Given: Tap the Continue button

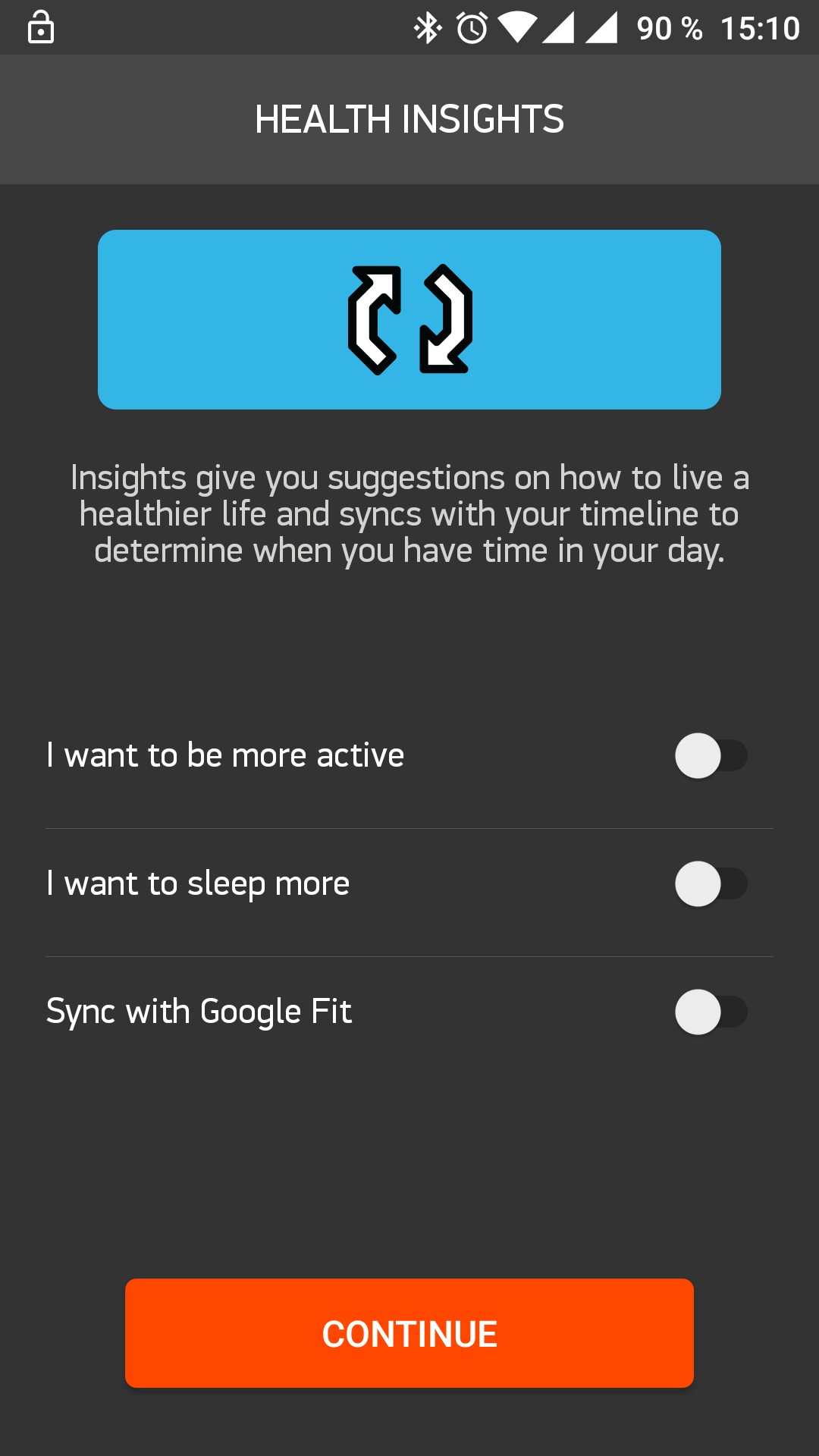Looking at the screenshot, I should click(409, 1333).
